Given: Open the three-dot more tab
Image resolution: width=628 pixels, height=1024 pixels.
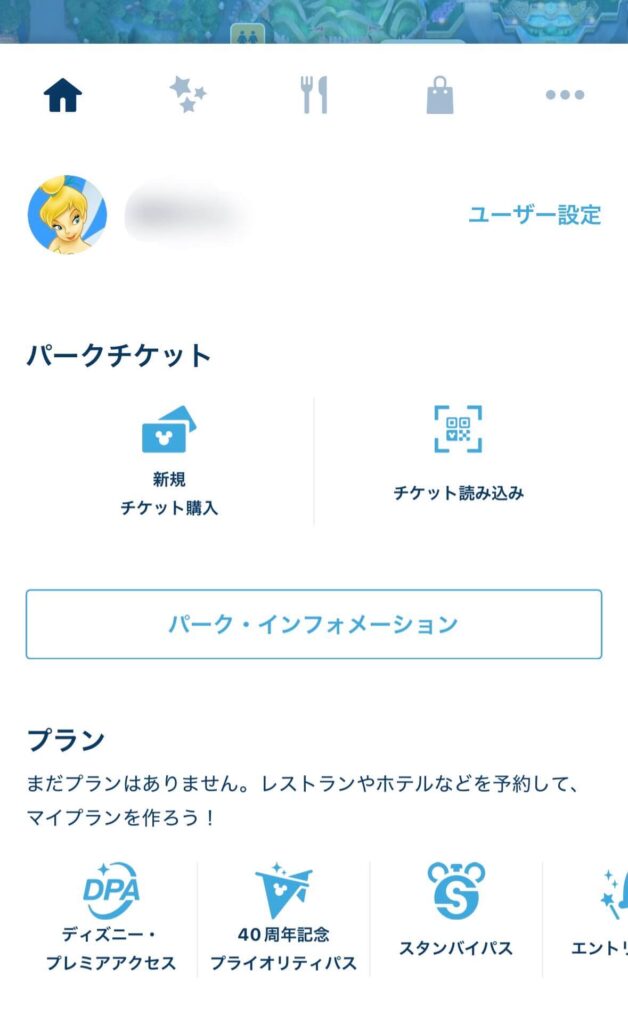Looking at the screenshot, I should click(x=564, y=95).
